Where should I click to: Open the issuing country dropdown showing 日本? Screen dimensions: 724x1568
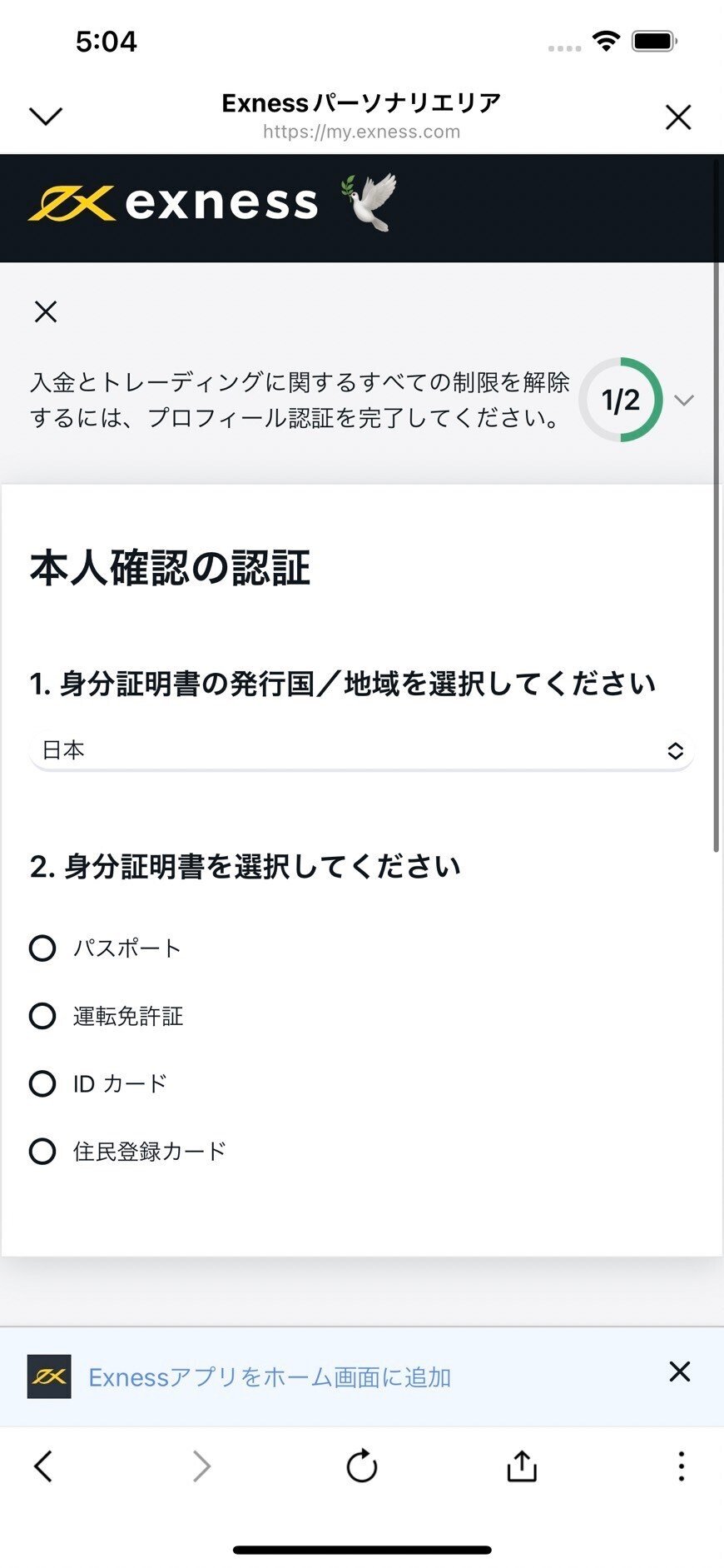pyautogui.click(x=361, y=750)
